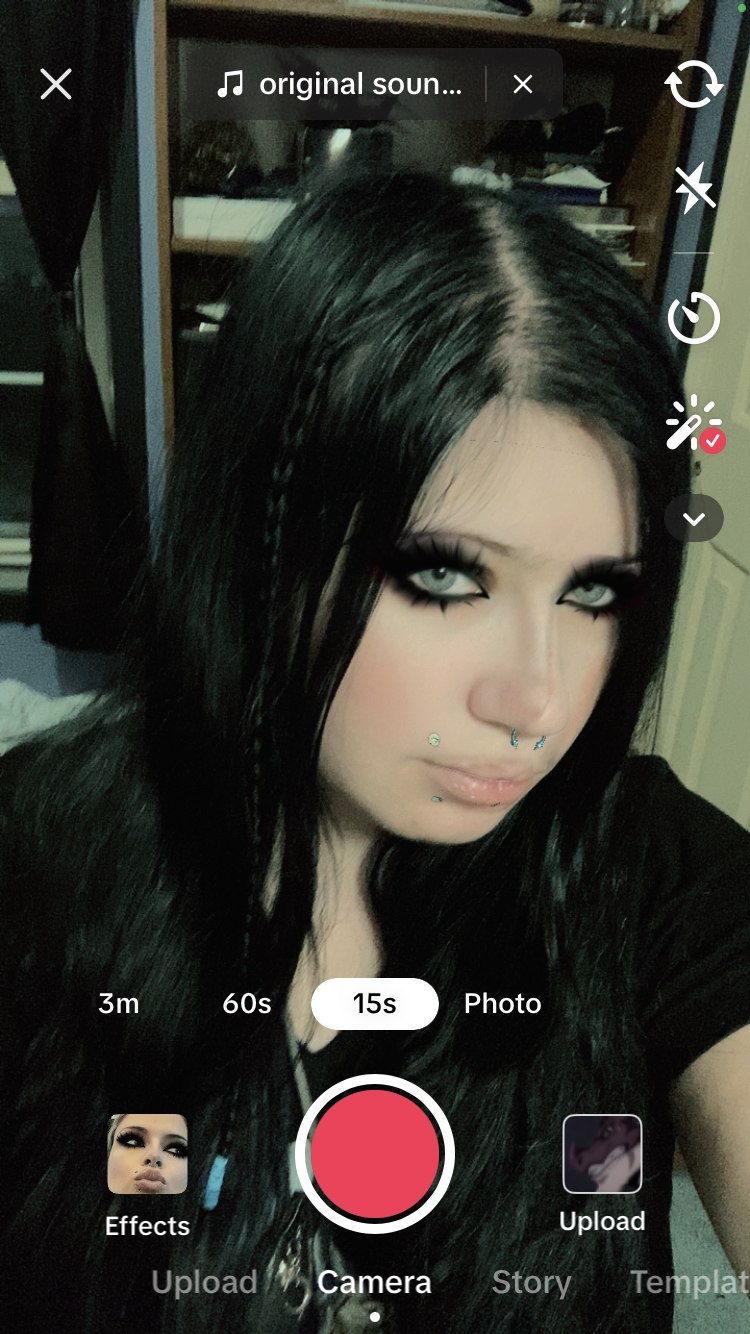Switch to the Story tab
750x1334 pixels.
click(x=531, y=1282)
